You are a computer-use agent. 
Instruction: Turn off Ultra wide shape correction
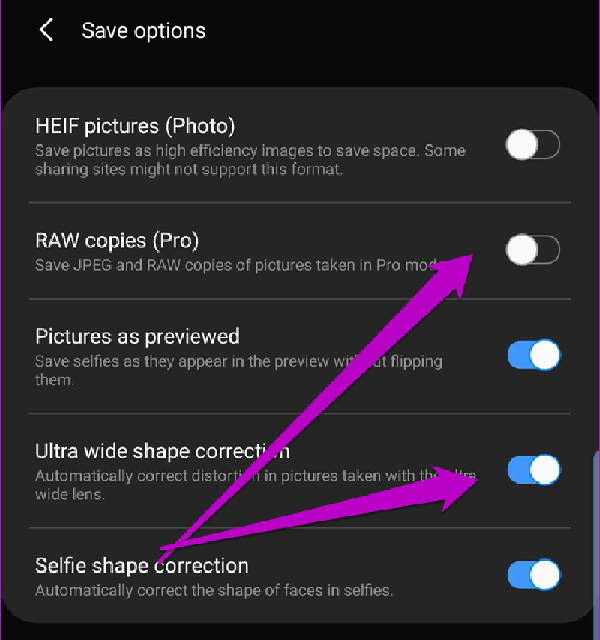(x=534, y=469)
